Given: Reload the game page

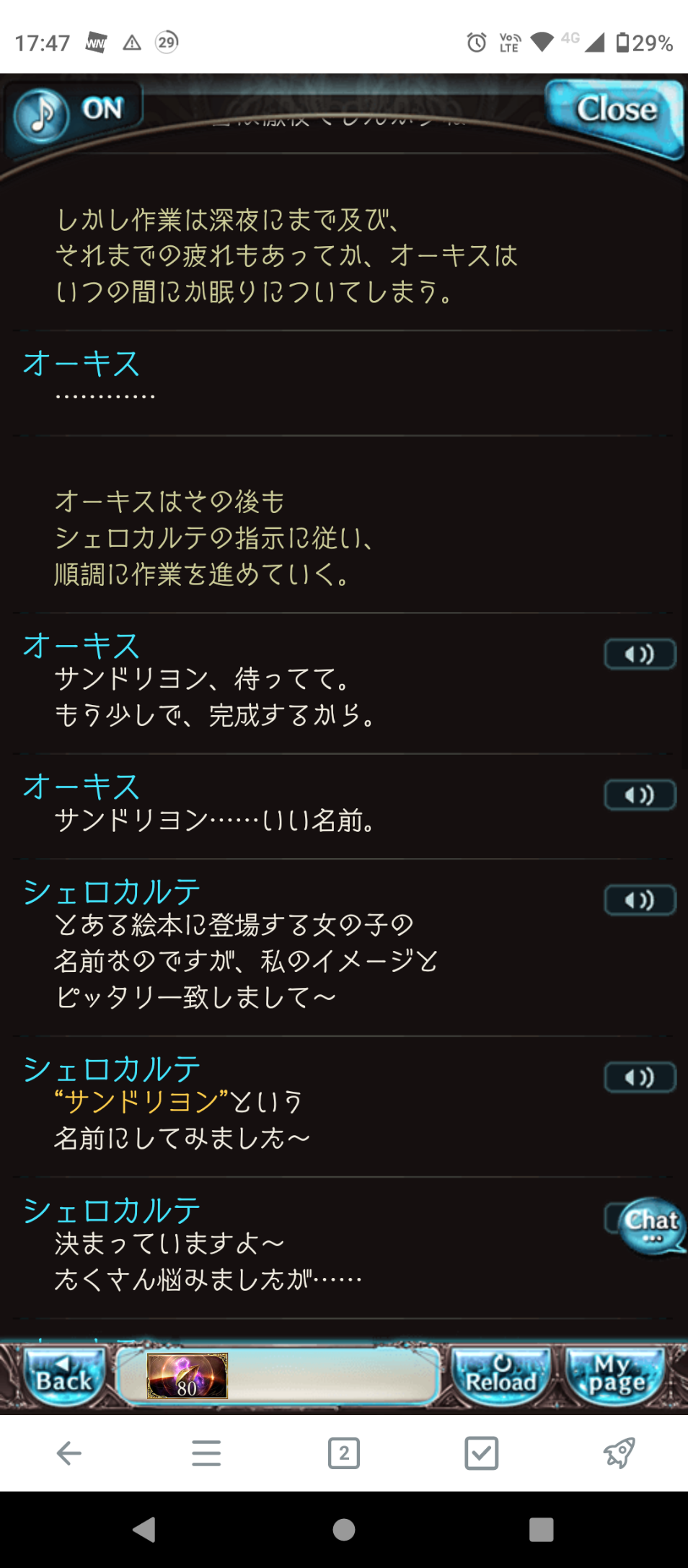Looking at the screenshot, I should click(500, 1375).
